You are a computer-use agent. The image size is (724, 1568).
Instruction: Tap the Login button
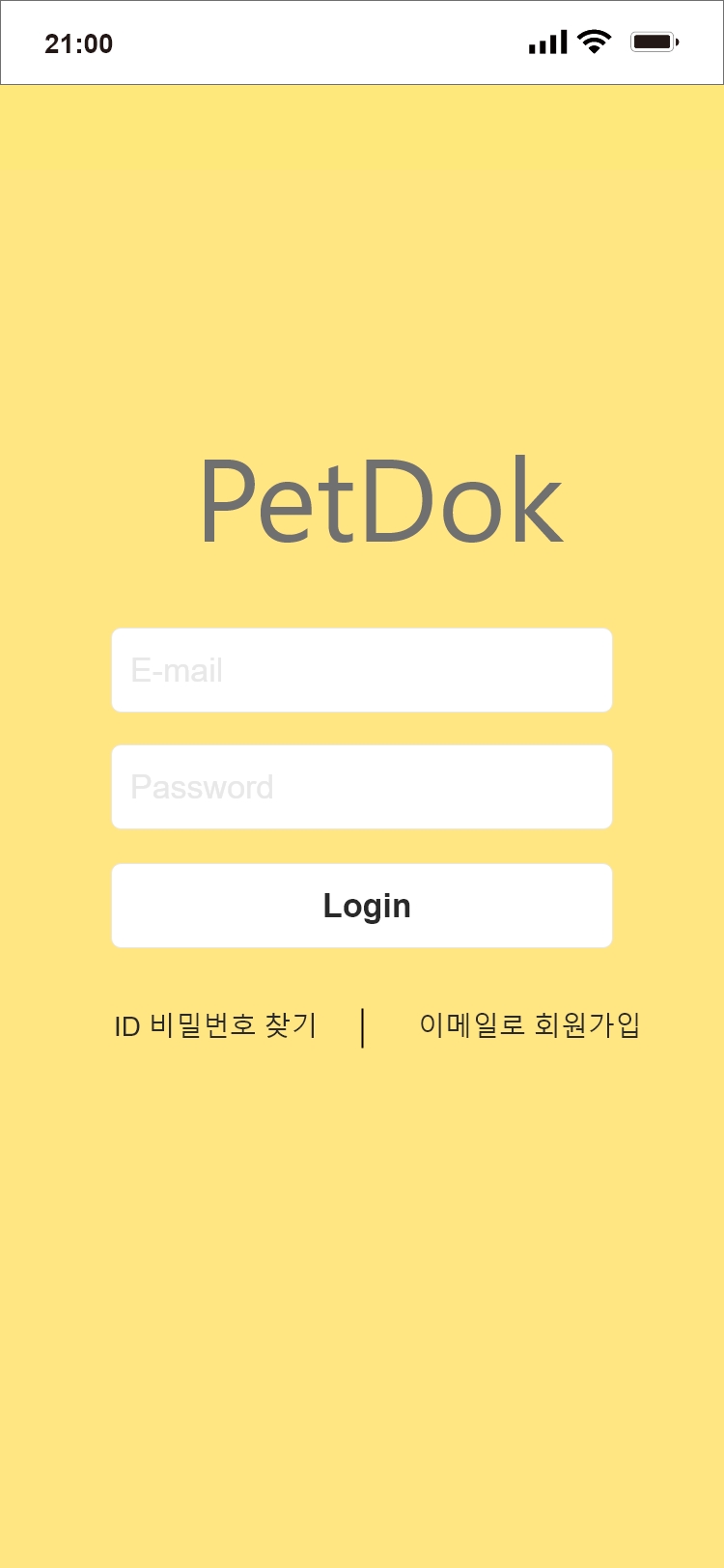362,906
